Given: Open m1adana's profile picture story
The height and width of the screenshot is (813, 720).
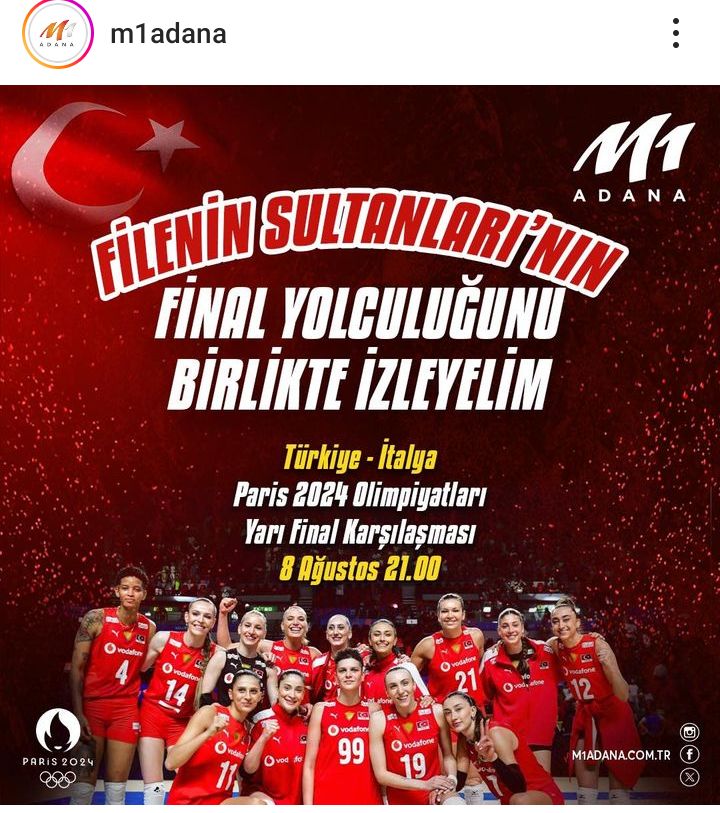Looking at the screenshot, I should [57, 34].
